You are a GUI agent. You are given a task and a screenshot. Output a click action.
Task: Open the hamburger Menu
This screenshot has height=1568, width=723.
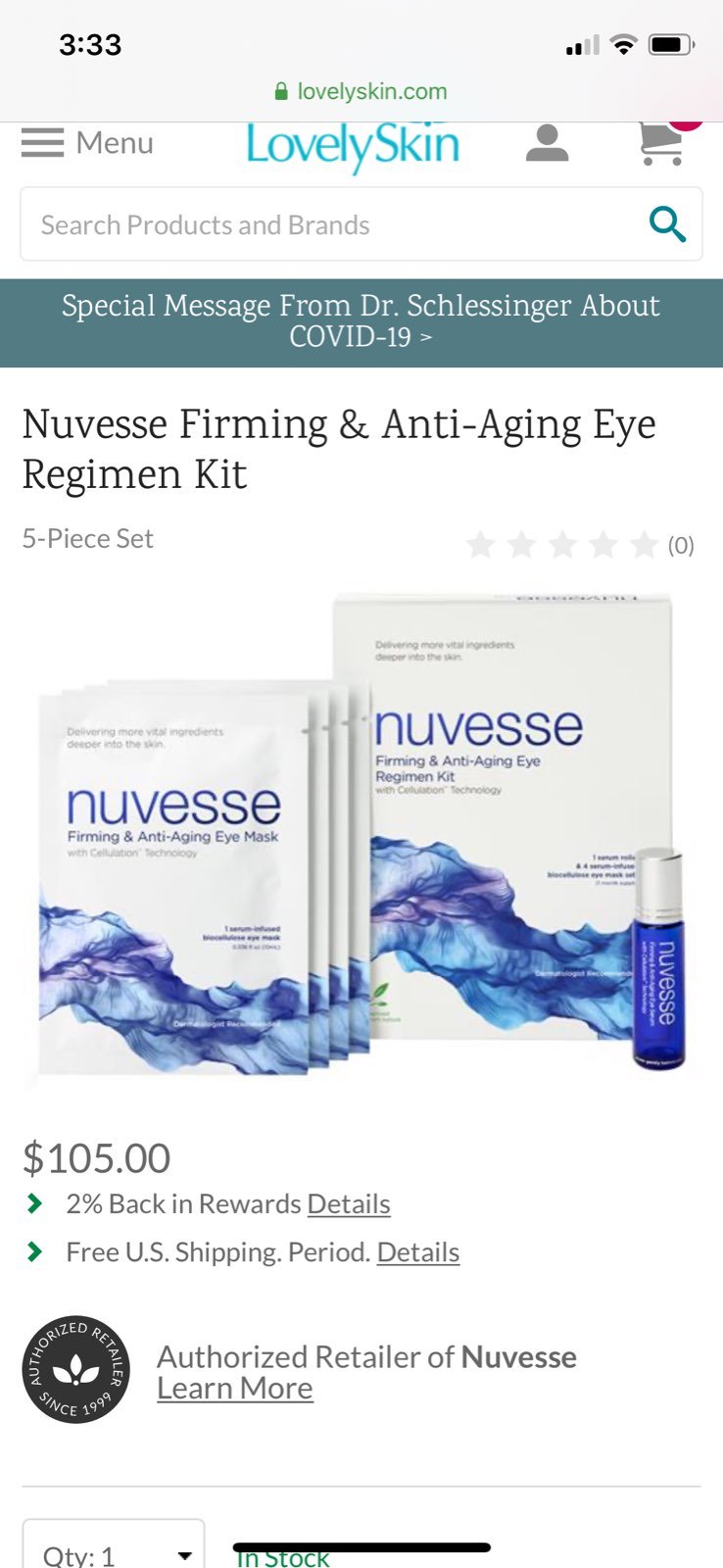click(x=87, y=143)
